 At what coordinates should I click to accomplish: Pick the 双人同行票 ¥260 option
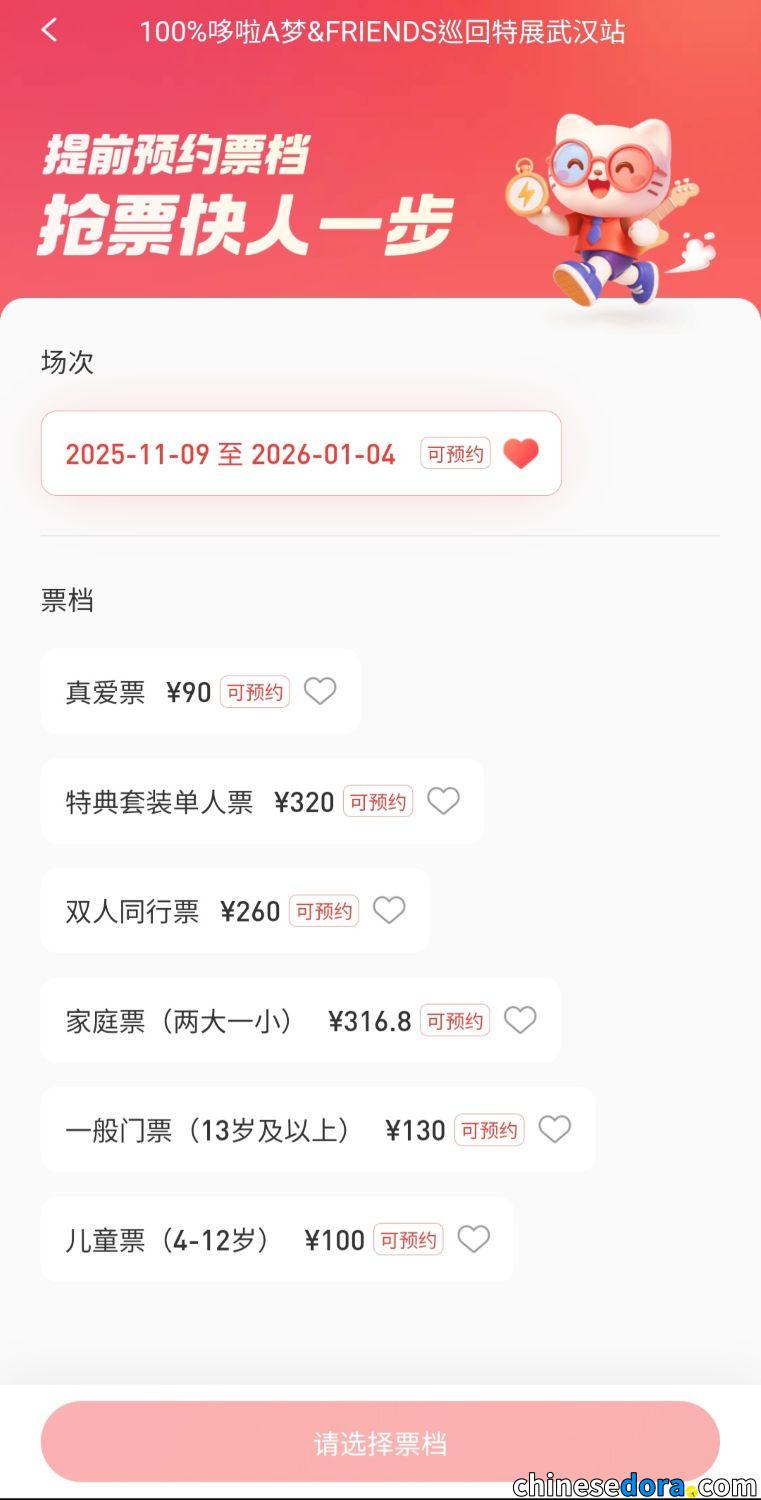click(235, 911)
